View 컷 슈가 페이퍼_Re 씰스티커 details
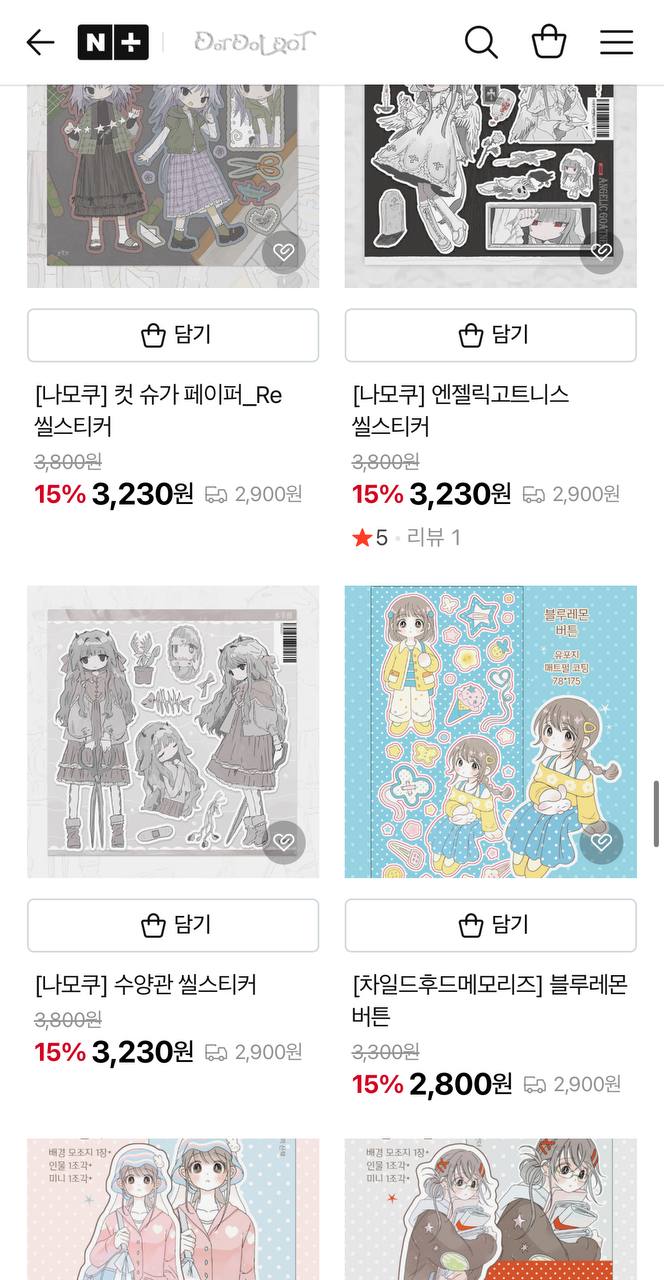 (158, 410)
